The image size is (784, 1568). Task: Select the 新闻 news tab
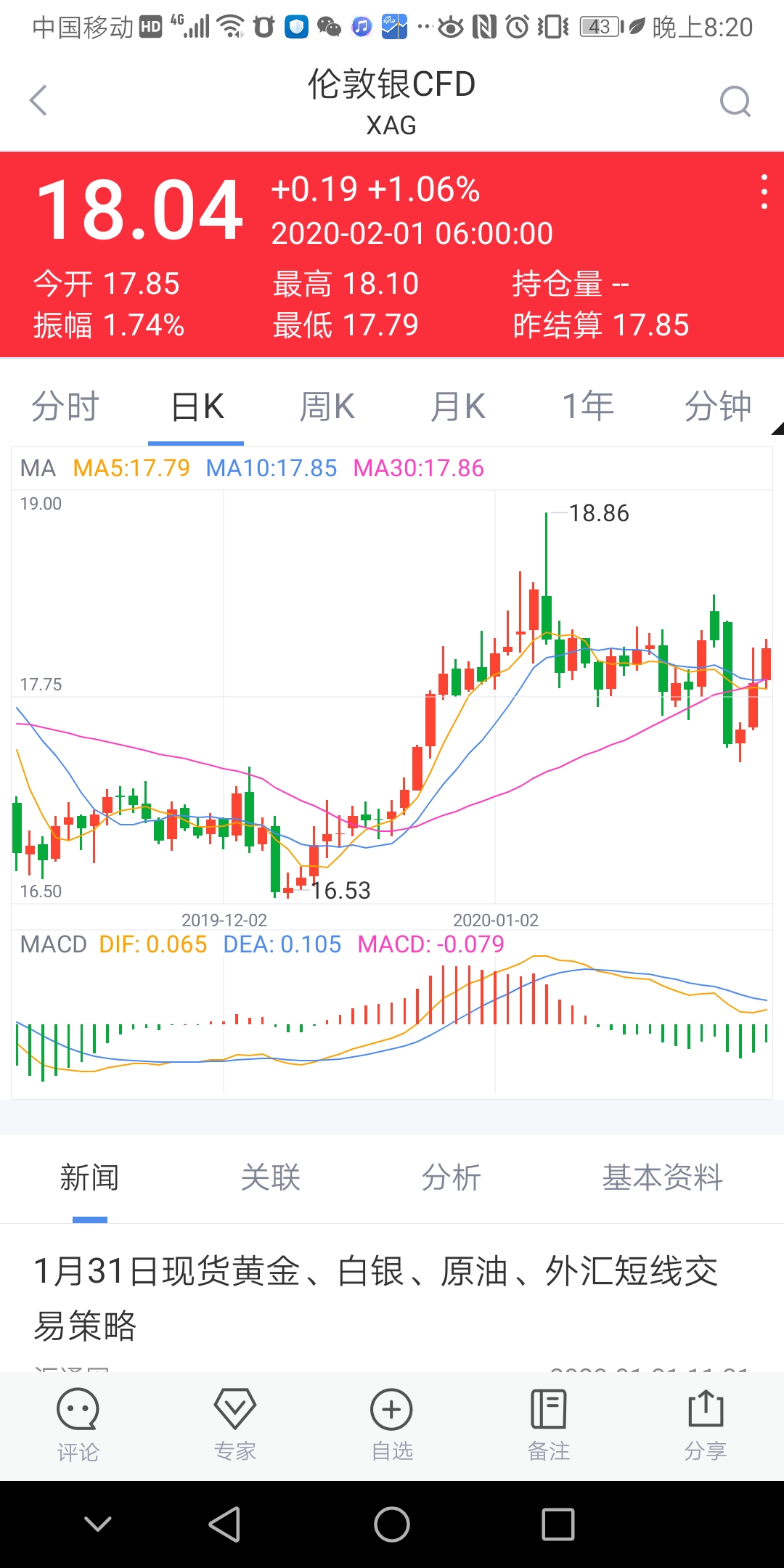click(x=89, y=1177)
